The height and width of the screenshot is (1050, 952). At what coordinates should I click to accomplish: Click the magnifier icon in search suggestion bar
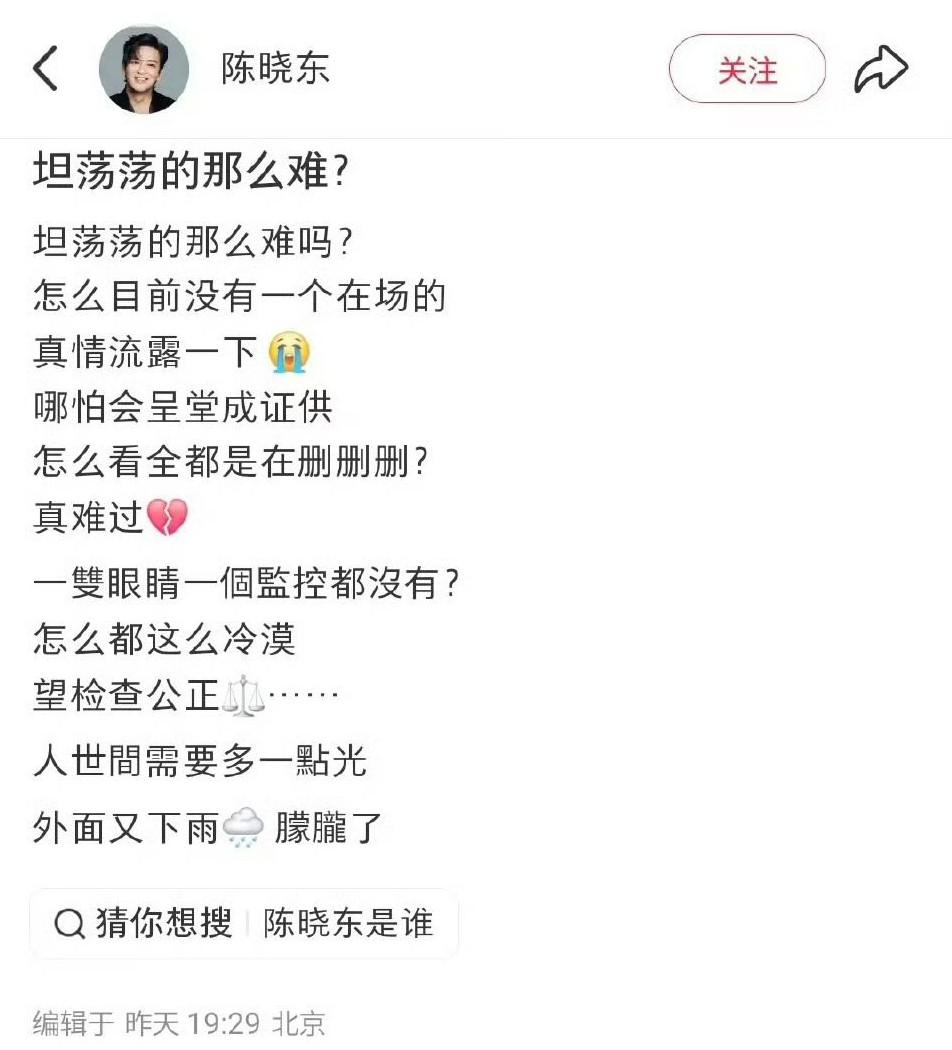coord(68,925)
